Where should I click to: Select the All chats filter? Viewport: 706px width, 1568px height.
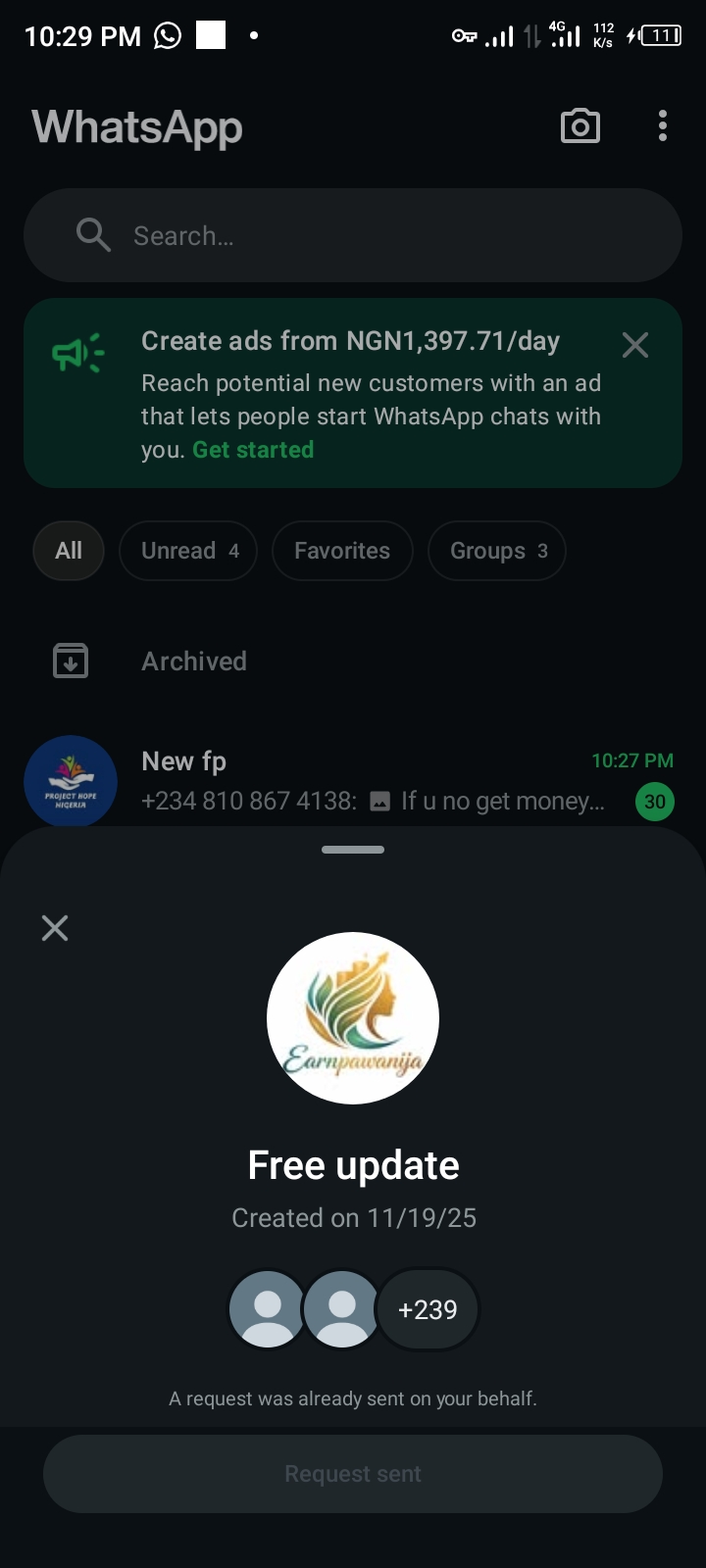click(x=69, y=551)
